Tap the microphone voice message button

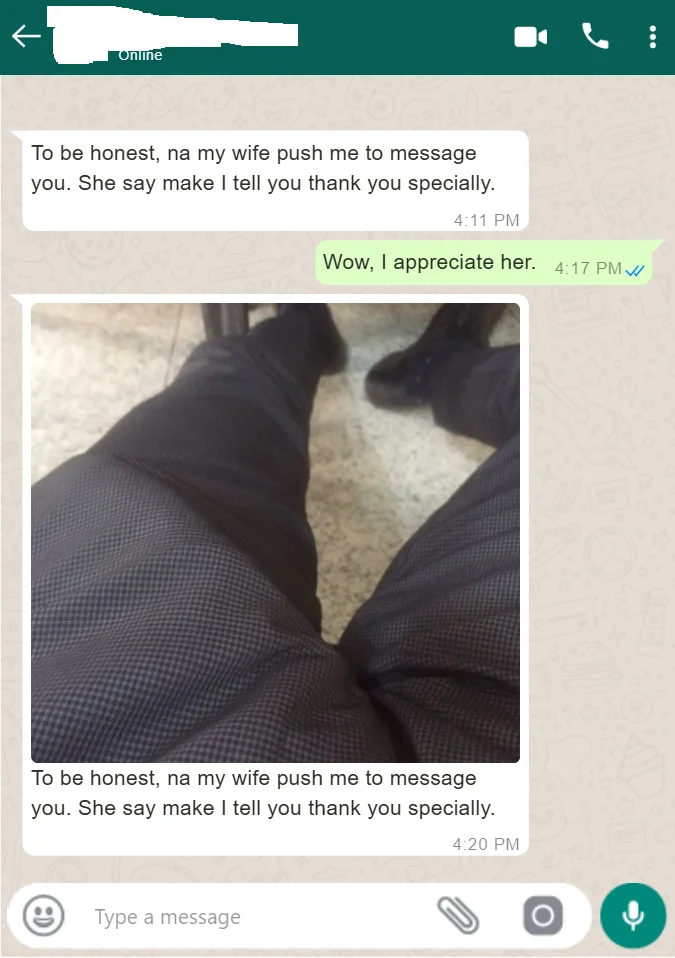[x=632, y=915]
